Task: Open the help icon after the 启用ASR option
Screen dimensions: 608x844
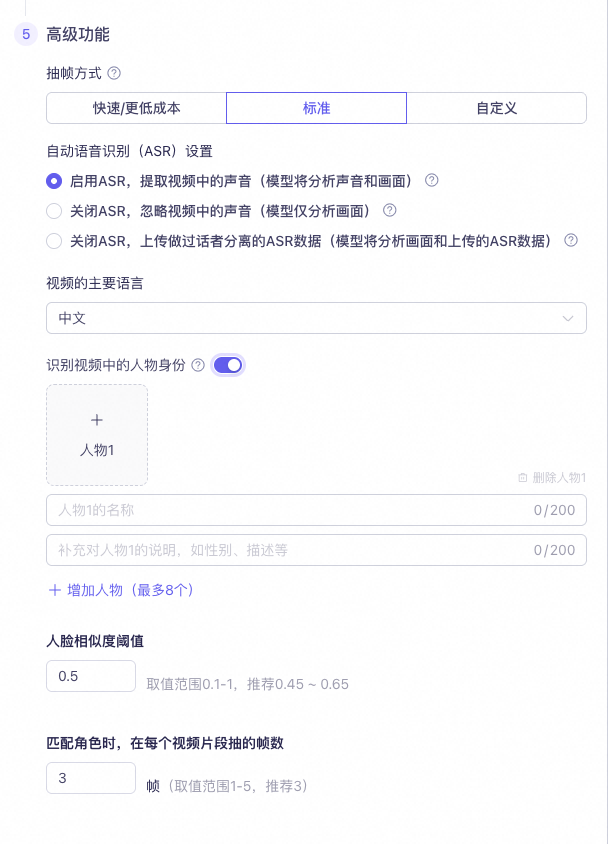Action: (x=432, y=181)
